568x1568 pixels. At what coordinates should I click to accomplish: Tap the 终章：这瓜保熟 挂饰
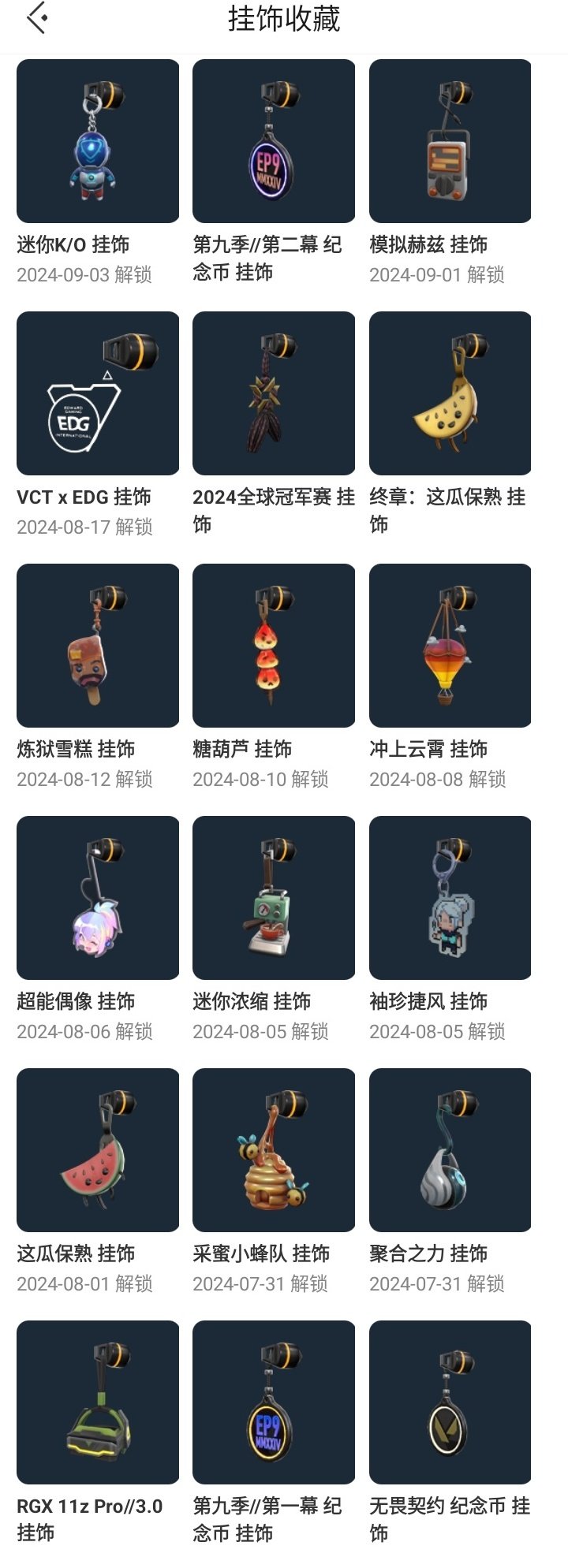tap(450, 392)
